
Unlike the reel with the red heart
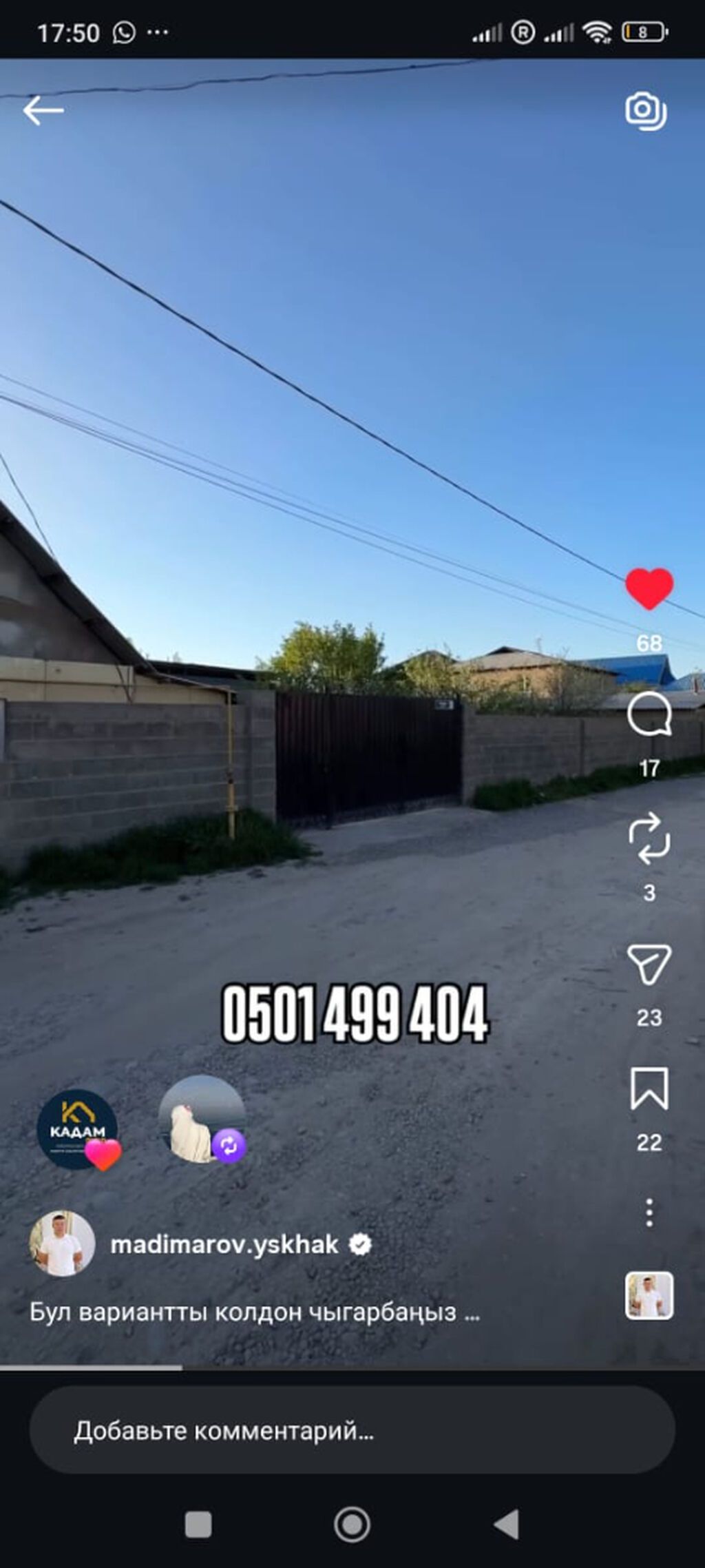pyautogui.click(x=649, y=589)
